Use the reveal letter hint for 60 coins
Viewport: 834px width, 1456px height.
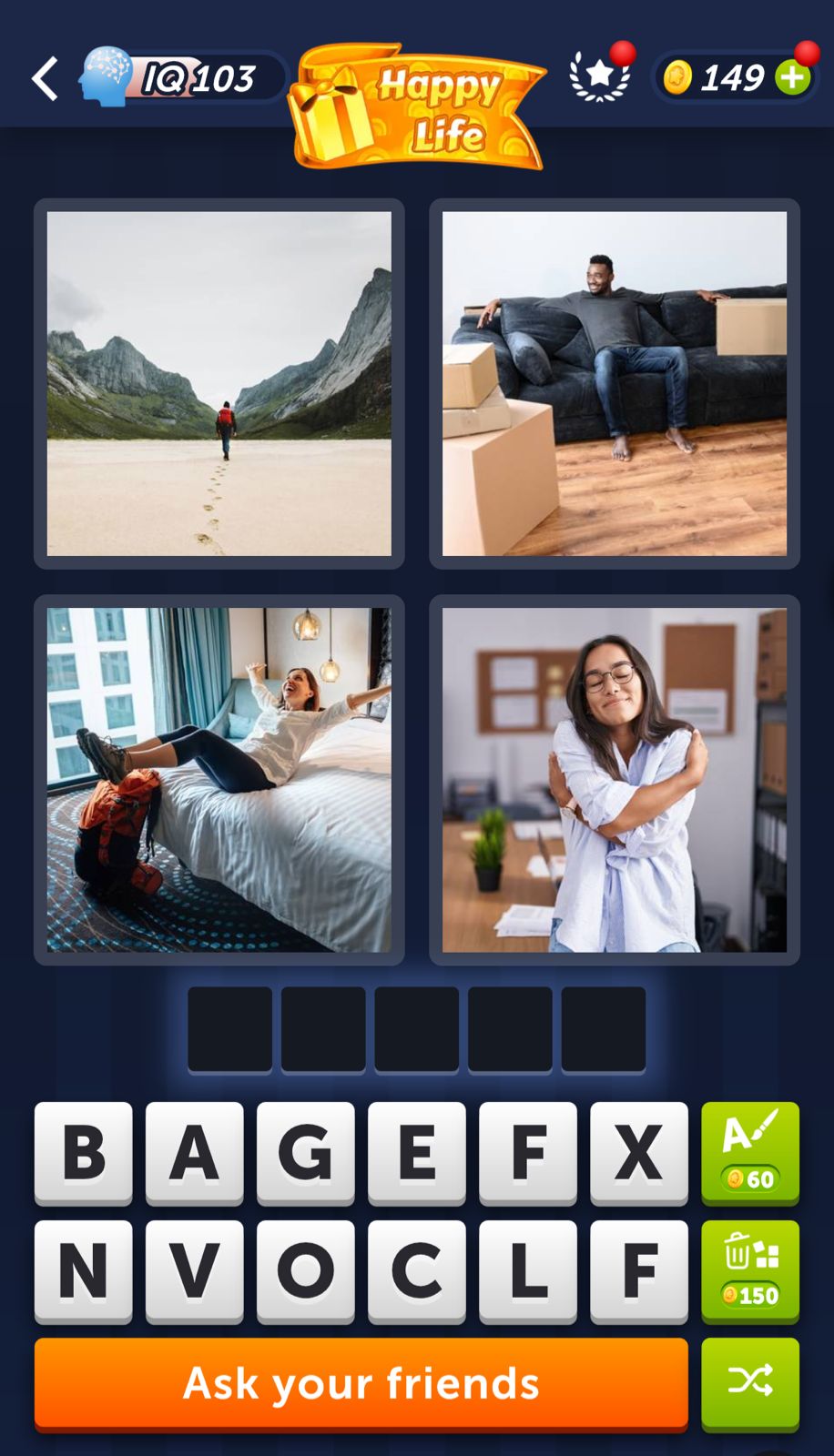click(x=750, y=1153)
